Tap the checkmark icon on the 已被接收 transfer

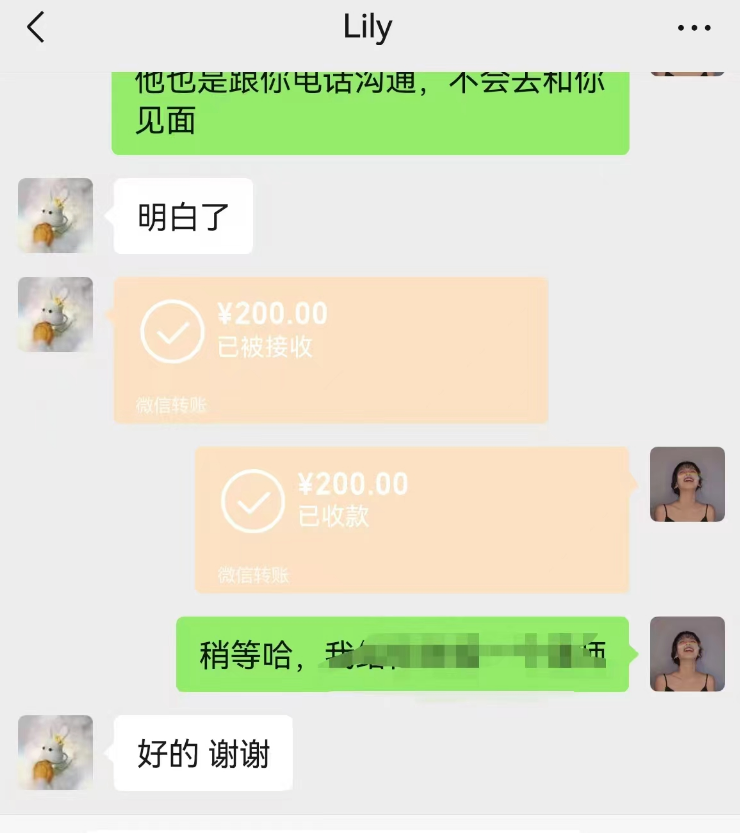point(170,331)
